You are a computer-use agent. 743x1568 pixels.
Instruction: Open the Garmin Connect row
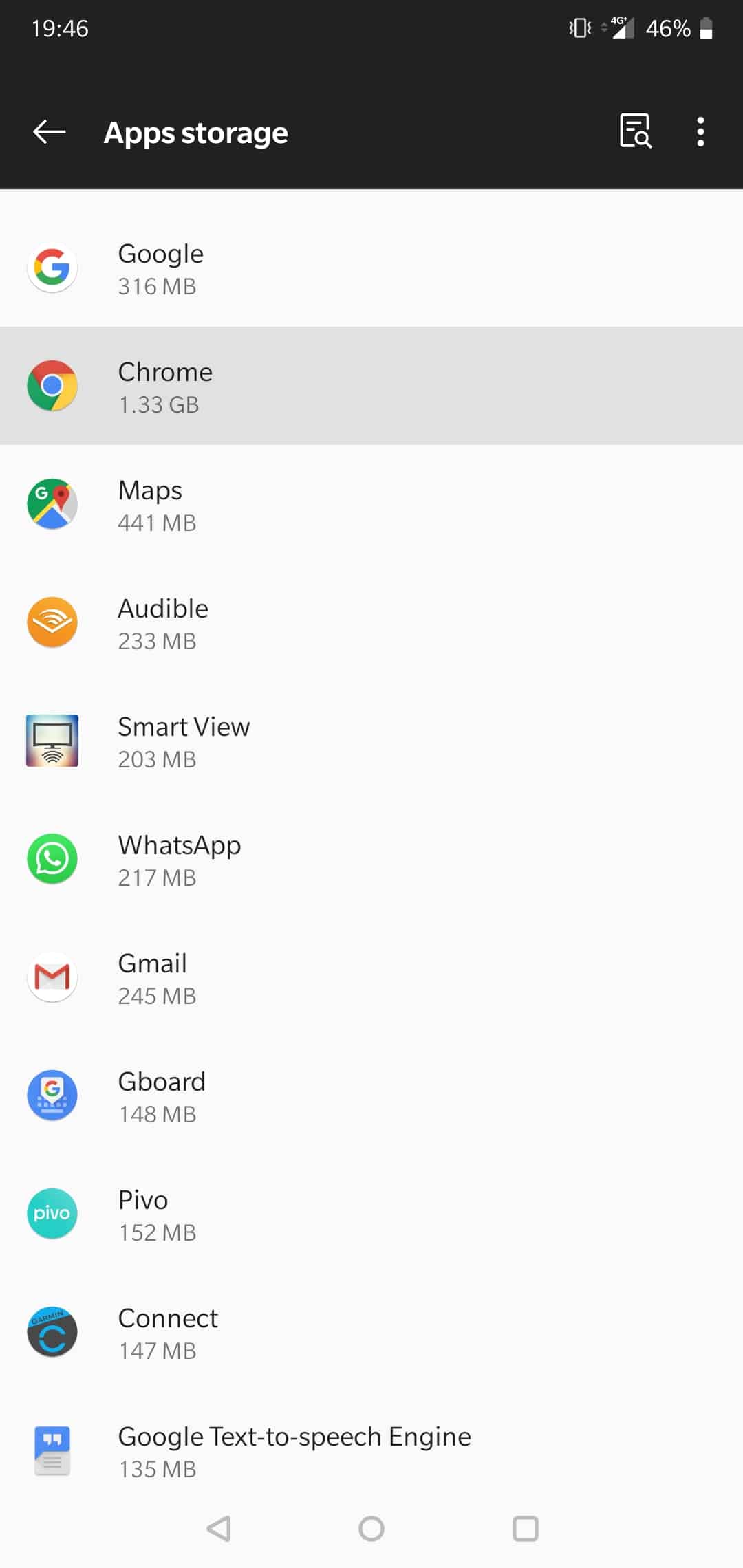[371, 1332]
